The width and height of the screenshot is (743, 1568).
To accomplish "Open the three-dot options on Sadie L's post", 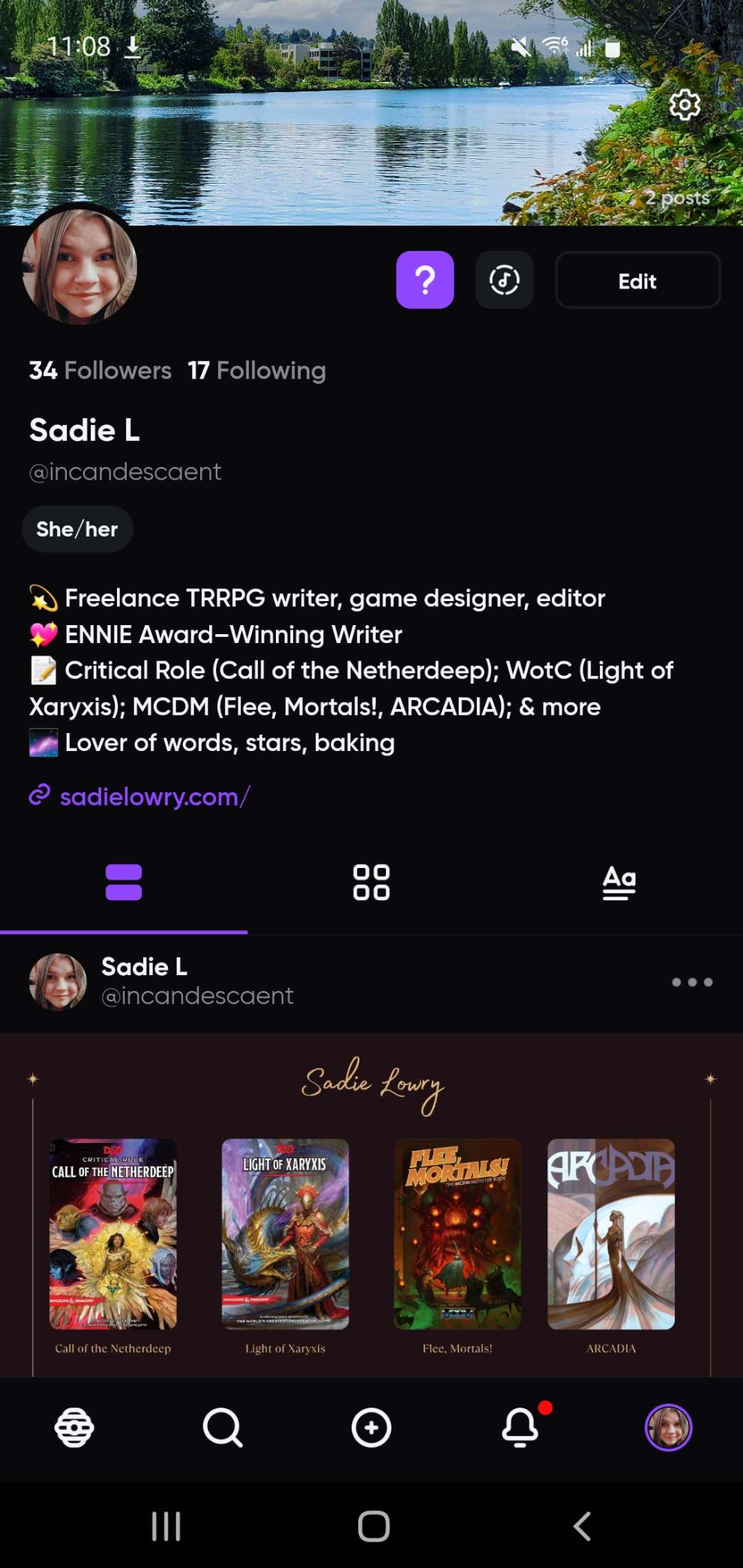I will coord(691,982).
